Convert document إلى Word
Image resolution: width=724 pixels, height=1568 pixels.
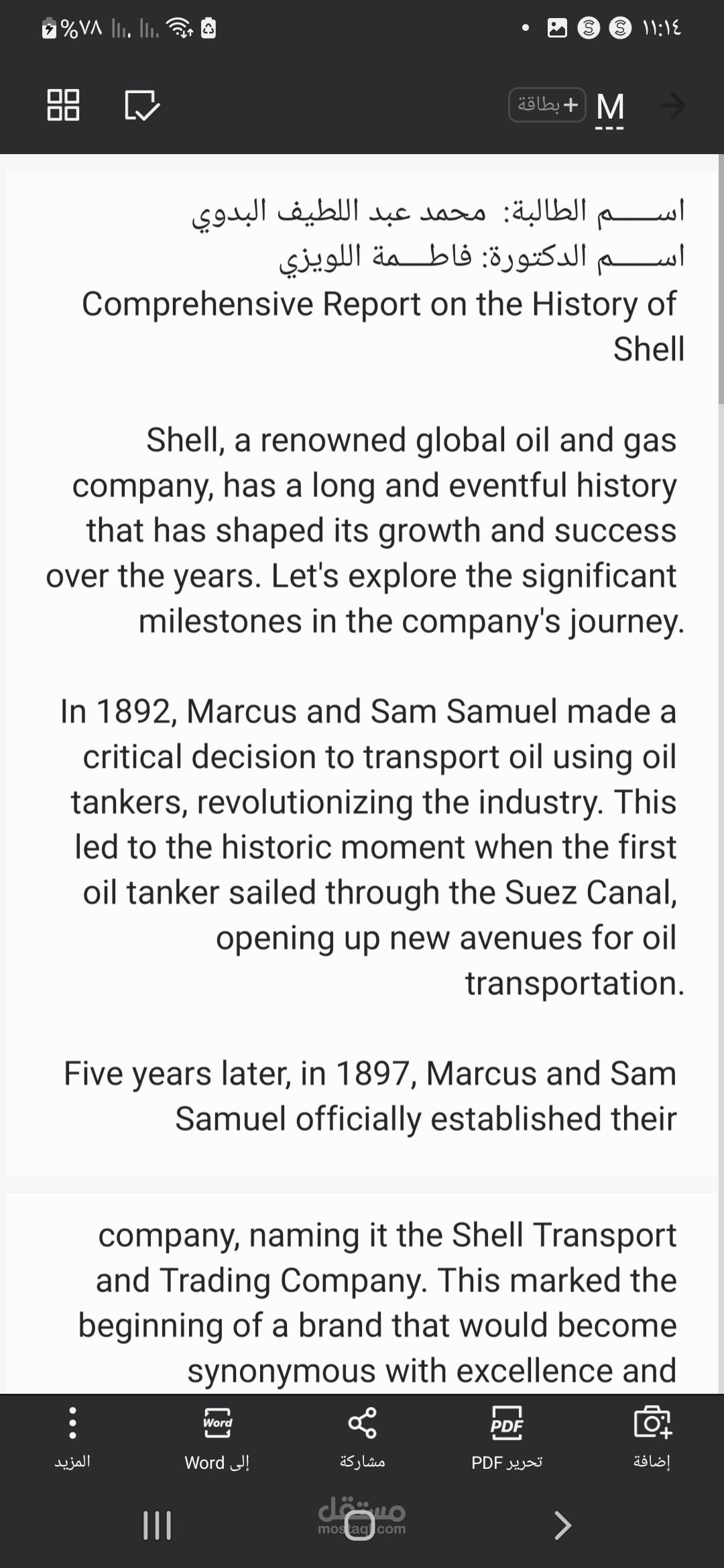click(x=217, y=1437)
